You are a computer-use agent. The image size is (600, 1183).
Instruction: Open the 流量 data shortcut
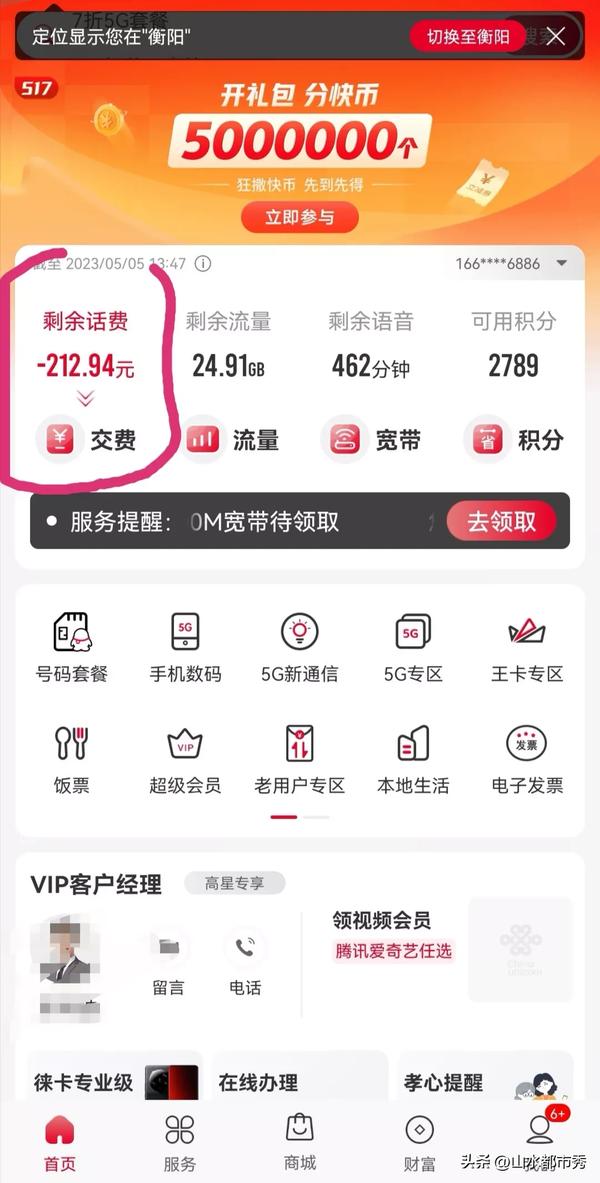[231, 440]
